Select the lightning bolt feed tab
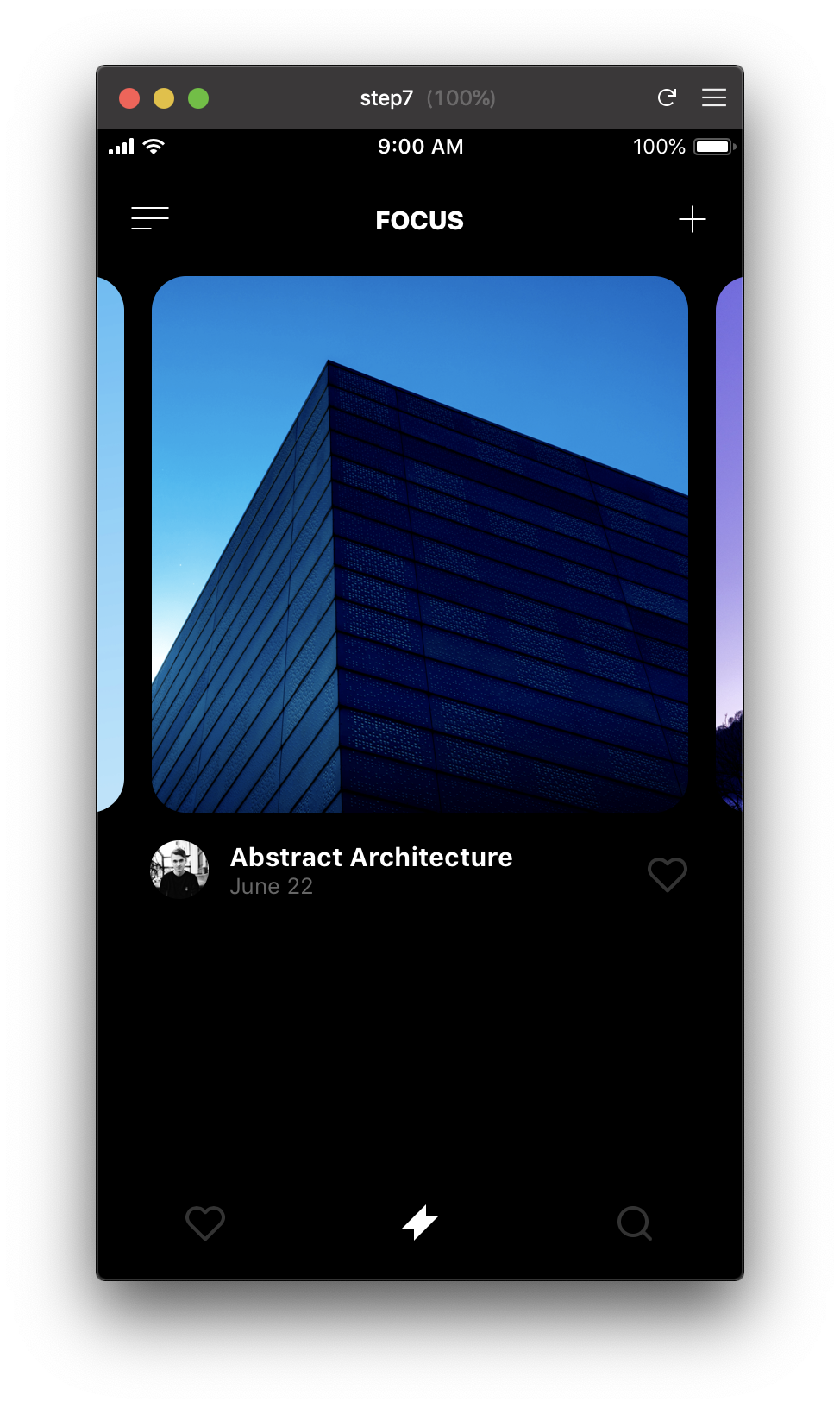Screen dimensions: 840x1408 tap(420, 1223)
